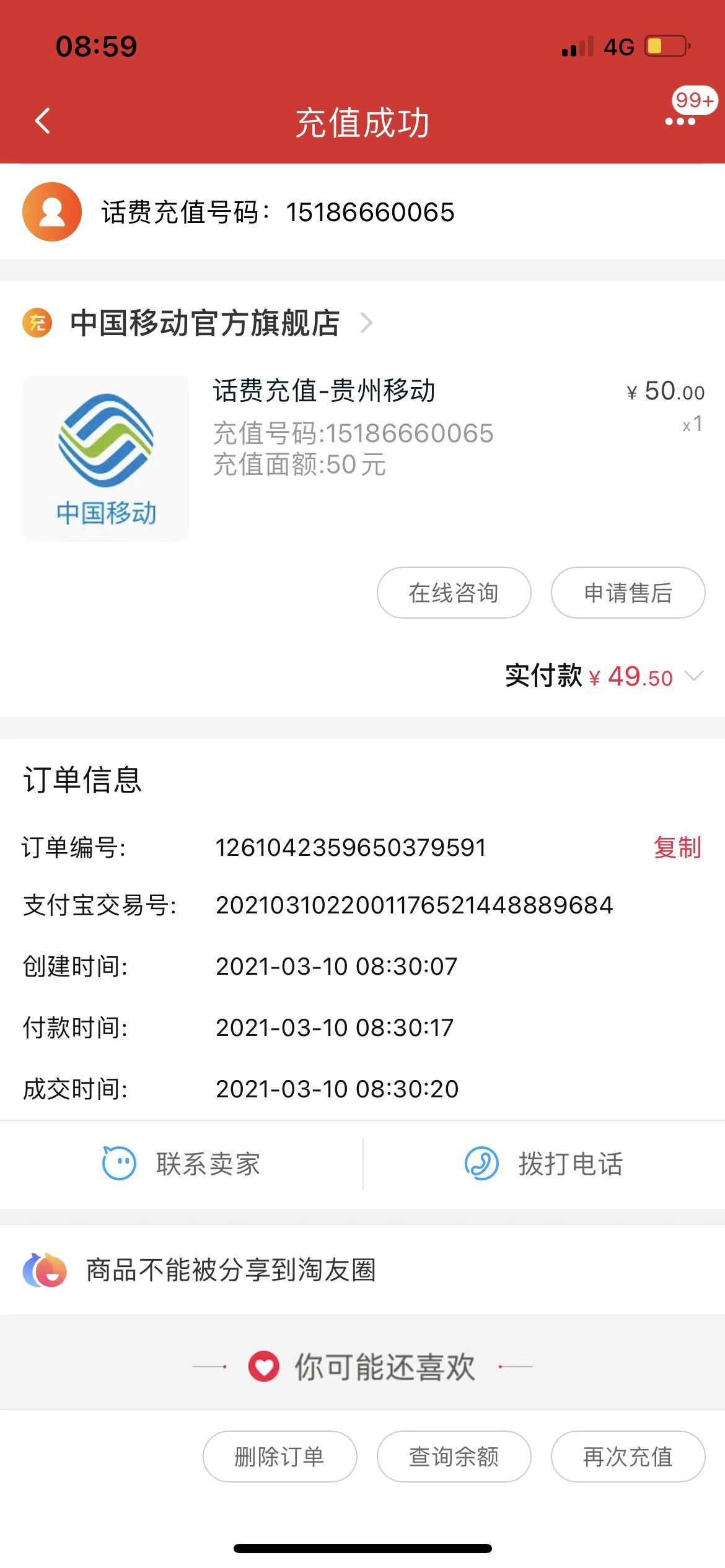Call the seller with 拨打电话
The width and height of the screenshot is (725, 1568).
tap(544, 1164)
